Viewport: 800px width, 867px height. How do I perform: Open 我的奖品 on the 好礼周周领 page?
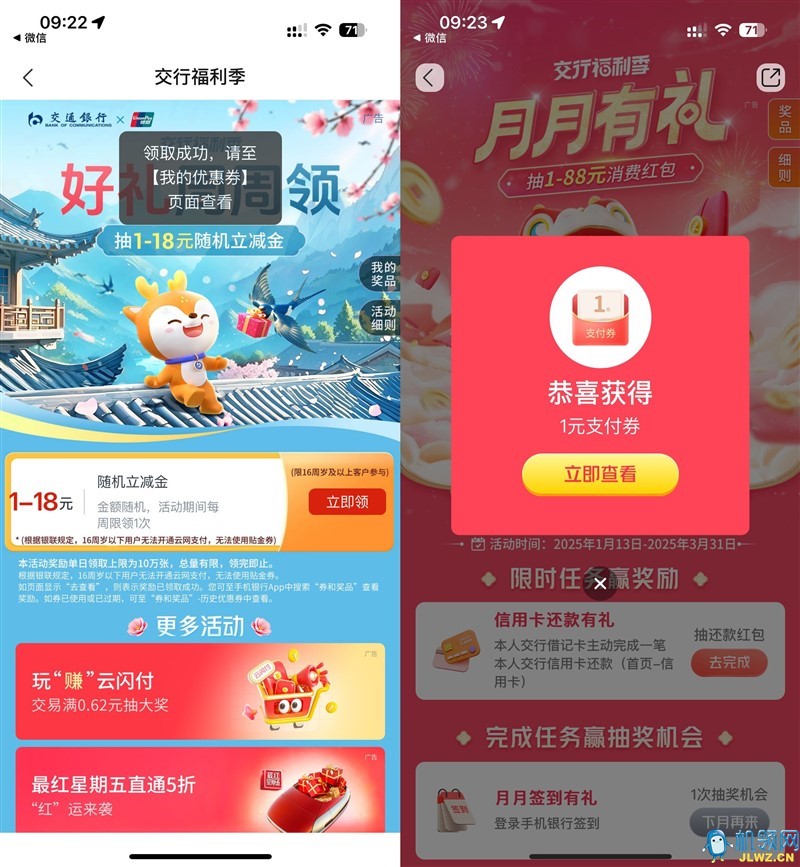click(x=383, y=274)
